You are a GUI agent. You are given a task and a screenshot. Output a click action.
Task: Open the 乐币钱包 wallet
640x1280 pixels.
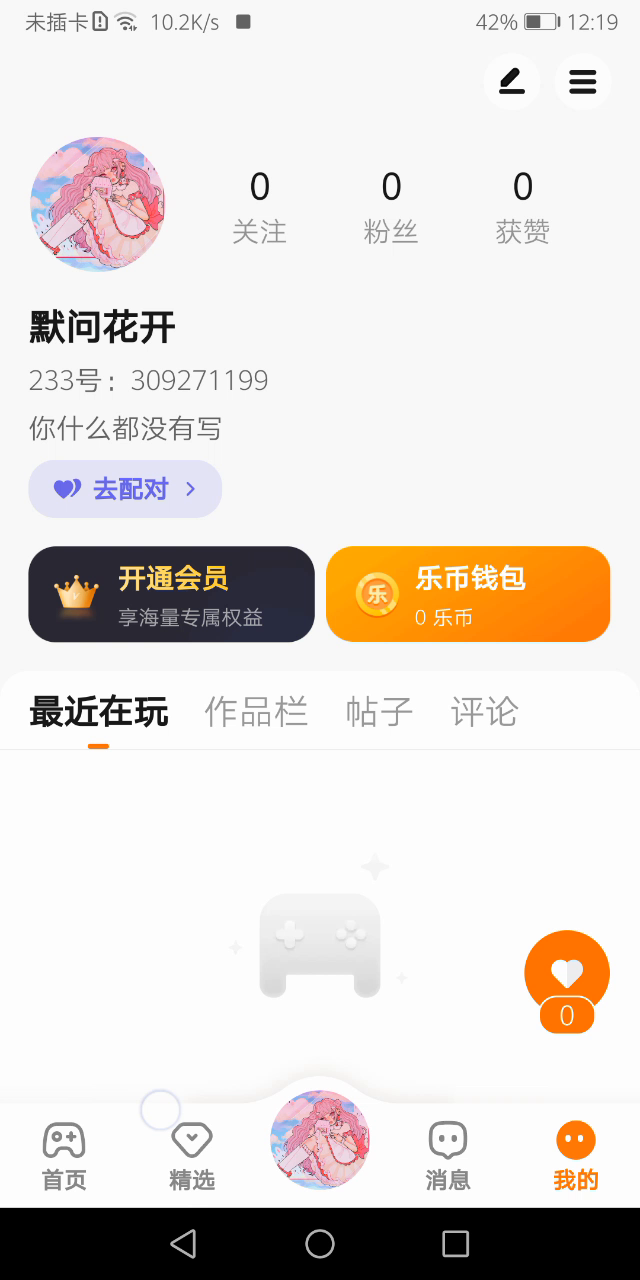468,594
